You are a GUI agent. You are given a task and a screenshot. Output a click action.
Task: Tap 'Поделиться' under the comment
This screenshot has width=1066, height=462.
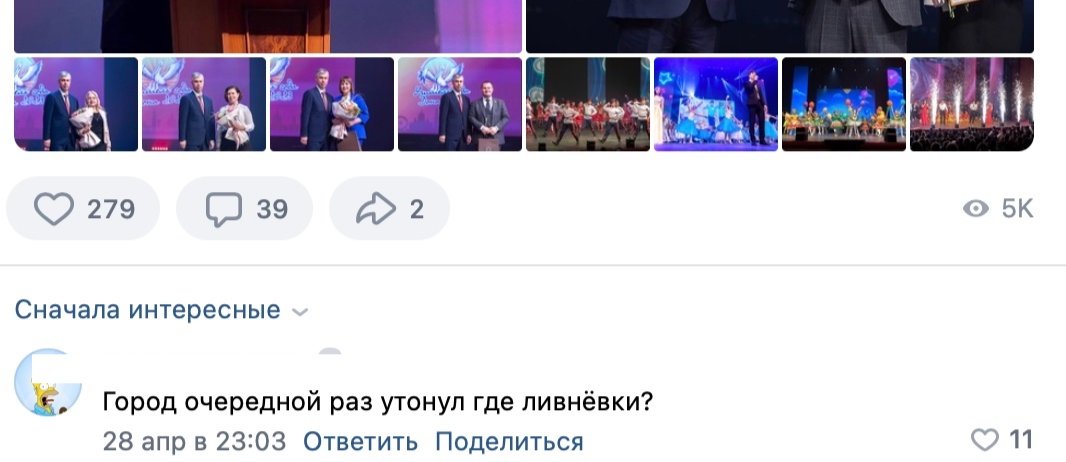click(x=509, y=441)
